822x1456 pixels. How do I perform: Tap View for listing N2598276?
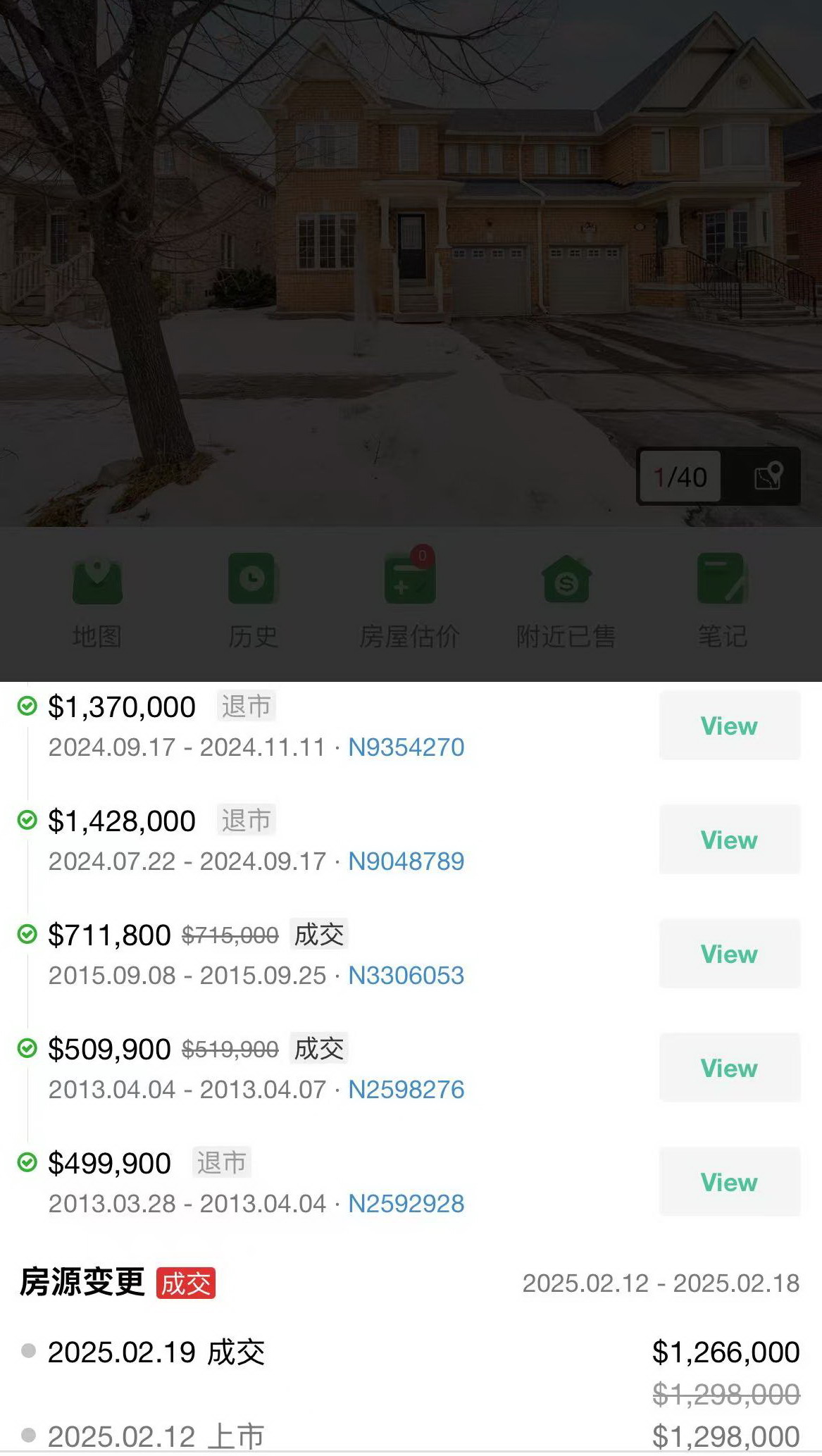[x=729, y=1068]
